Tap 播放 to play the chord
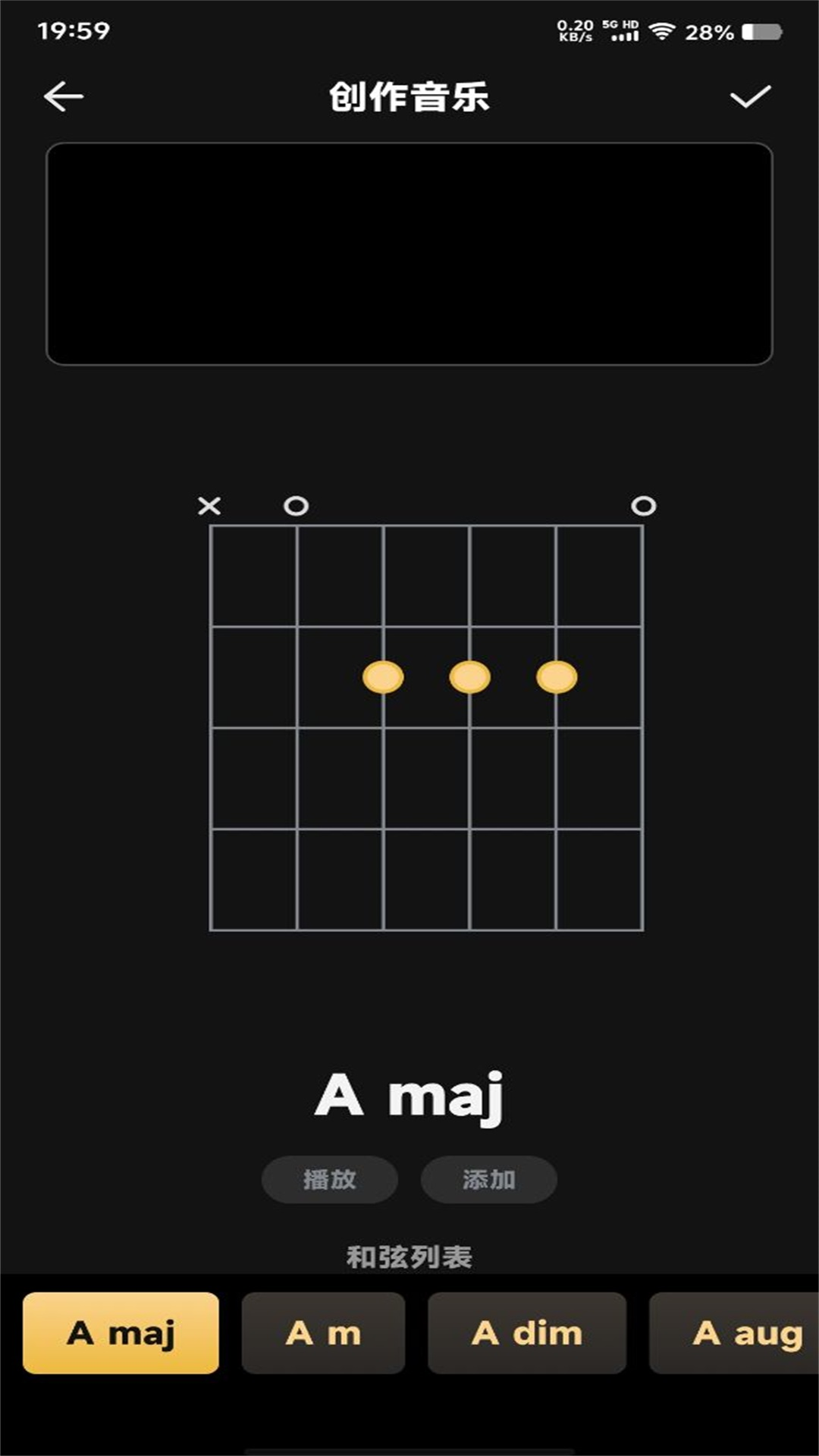 click(x=330, y=1179)
